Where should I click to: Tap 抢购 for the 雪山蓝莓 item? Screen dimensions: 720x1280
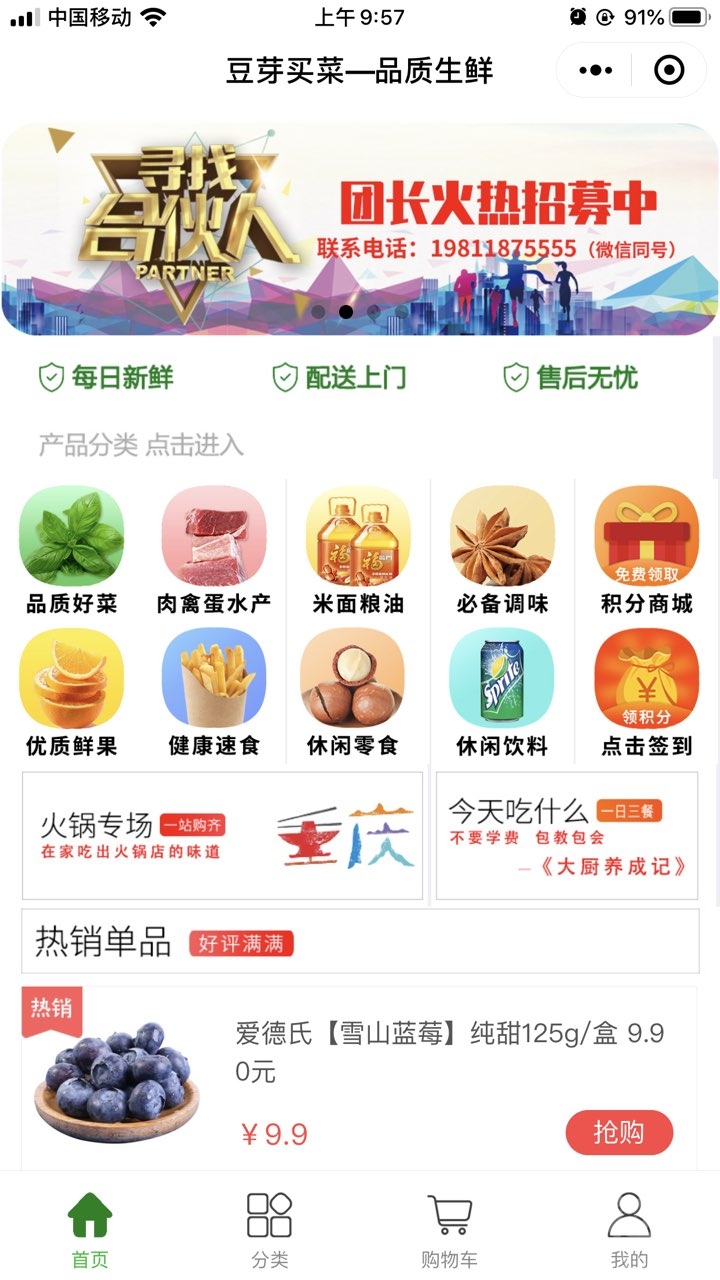tap(619, 1132)
